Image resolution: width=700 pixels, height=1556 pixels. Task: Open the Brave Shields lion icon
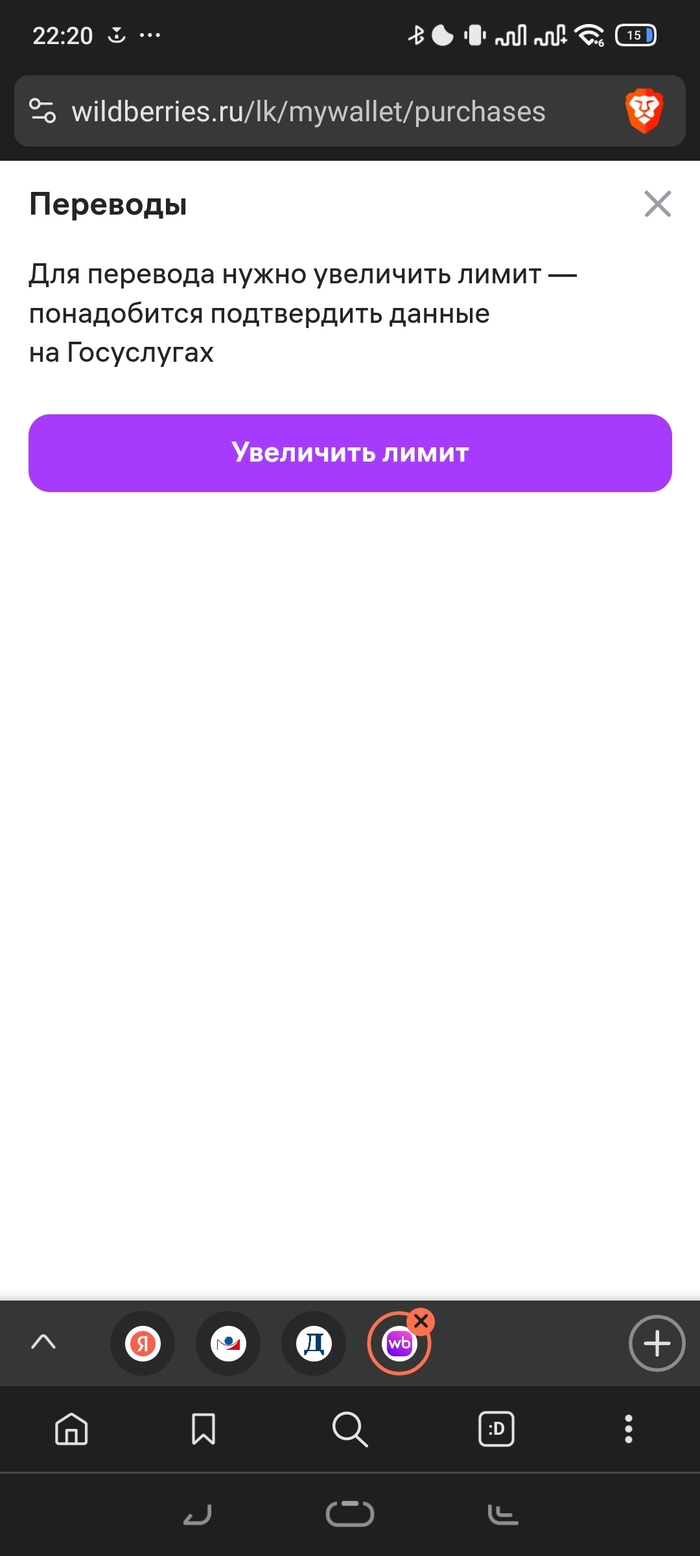click(644, 111)
